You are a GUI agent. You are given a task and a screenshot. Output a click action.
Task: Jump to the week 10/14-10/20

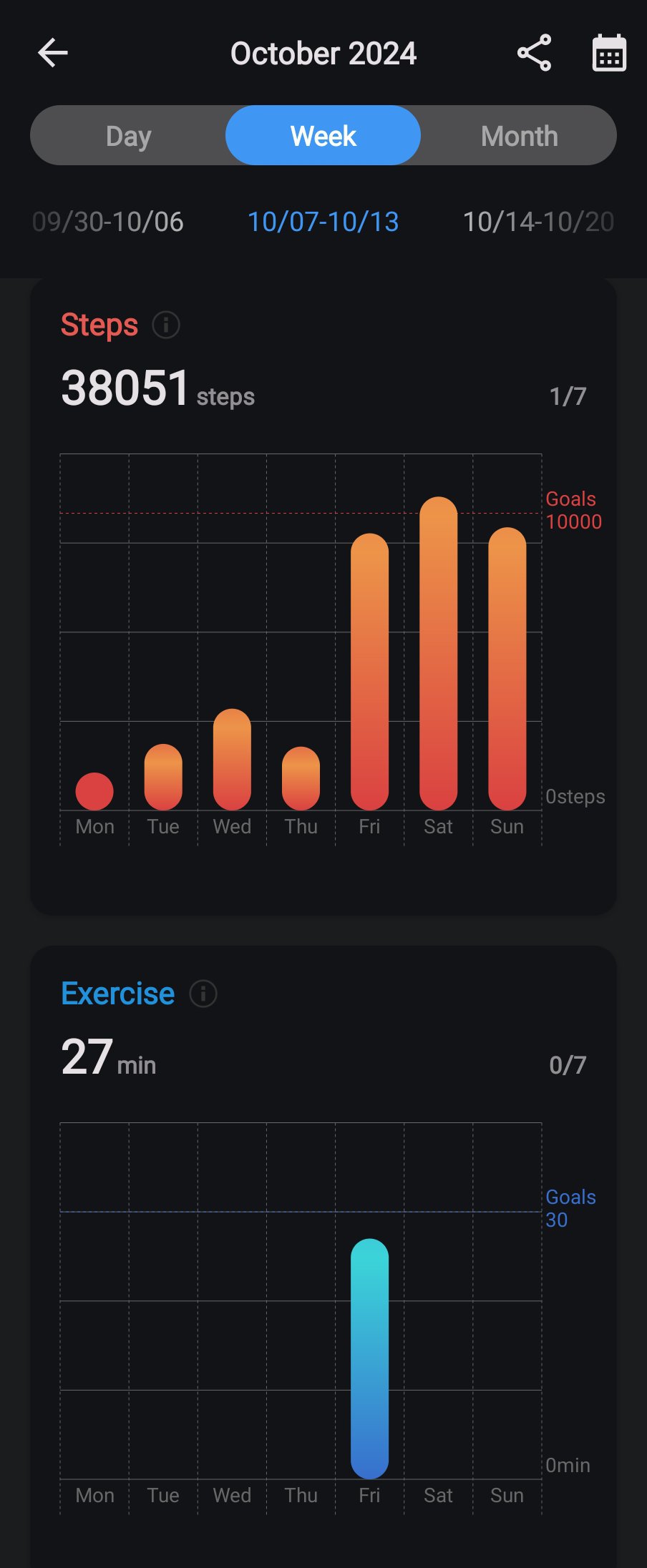tap(538, 222)
